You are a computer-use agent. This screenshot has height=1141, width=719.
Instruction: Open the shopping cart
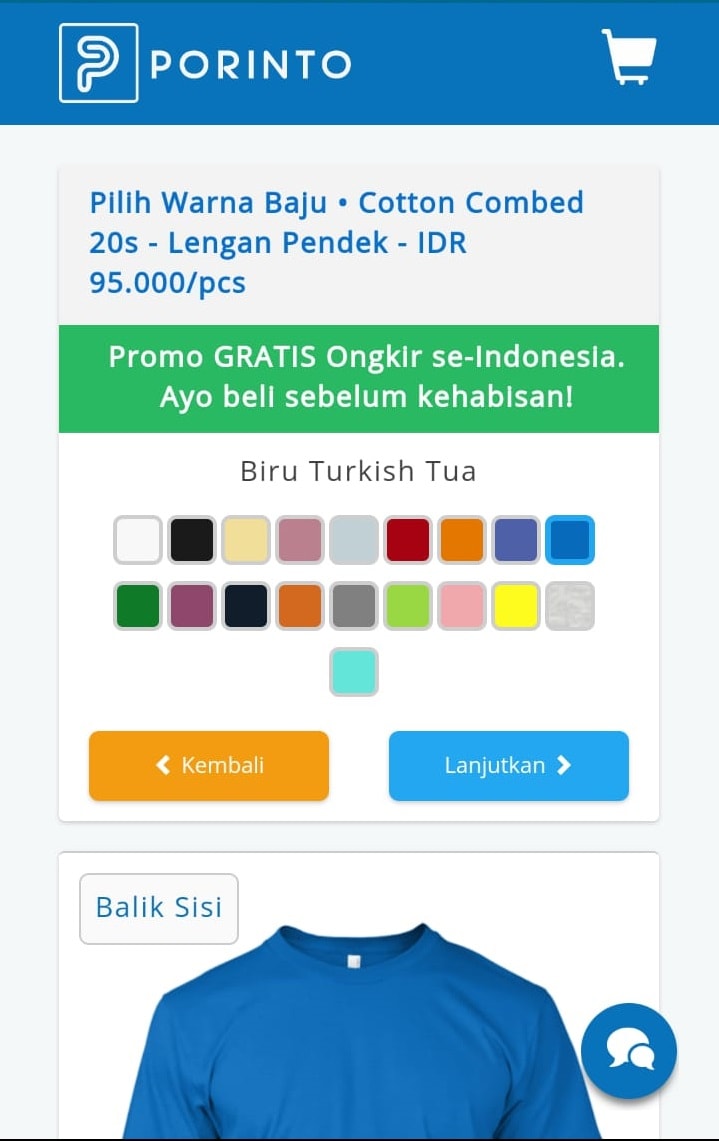click(x=629, y=57)
